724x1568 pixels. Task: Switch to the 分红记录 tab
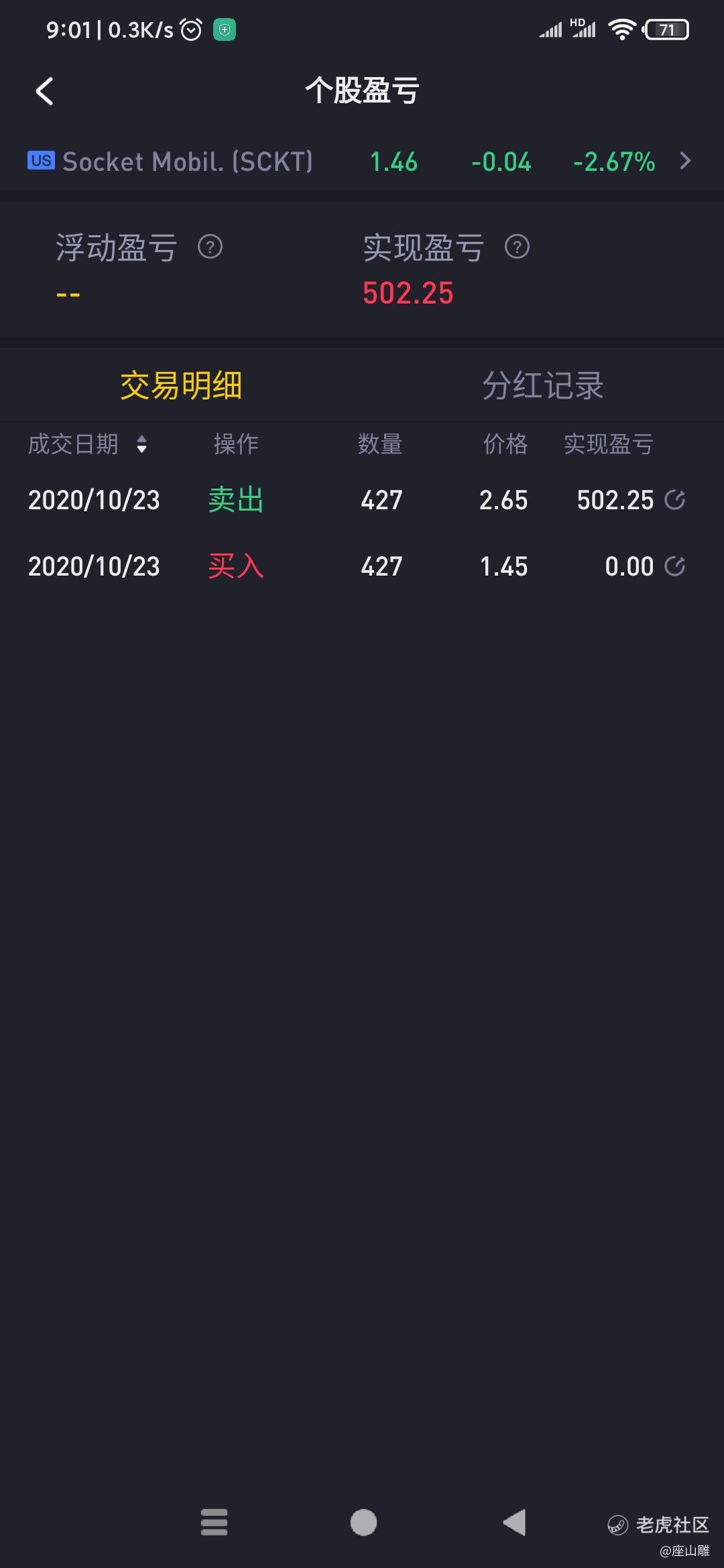point(543,386)
